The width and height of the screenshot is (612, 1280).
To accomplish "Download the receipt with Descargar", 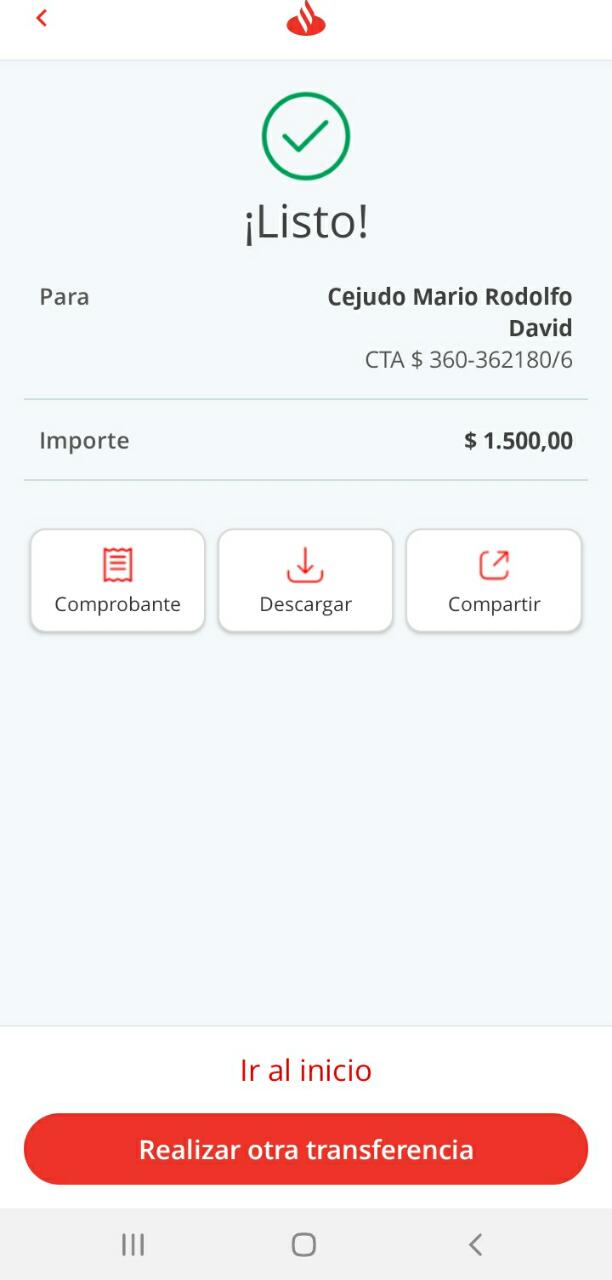I will click(x=306, y=581).
